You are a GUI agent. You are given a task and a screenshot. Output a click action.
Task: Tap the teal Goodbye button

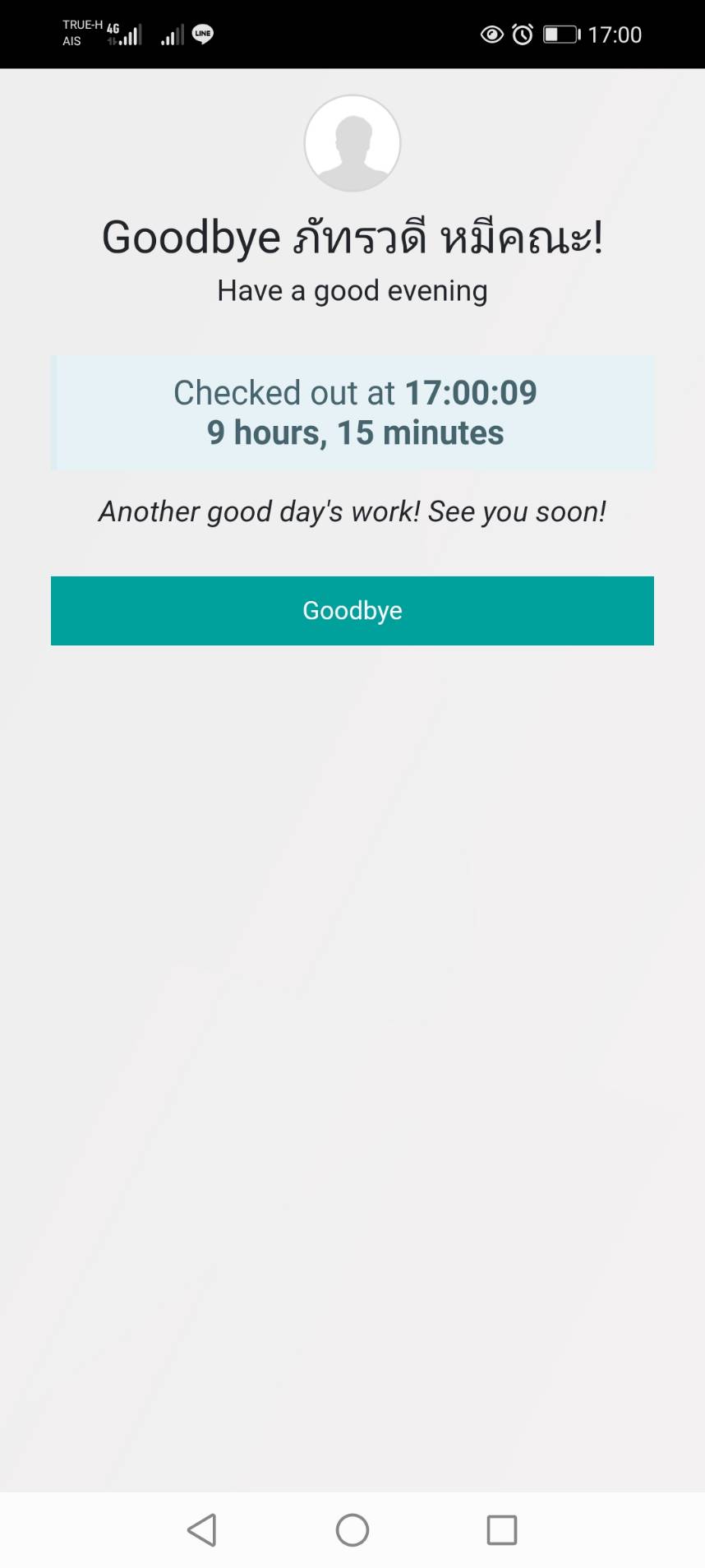[x=352, y=610]
